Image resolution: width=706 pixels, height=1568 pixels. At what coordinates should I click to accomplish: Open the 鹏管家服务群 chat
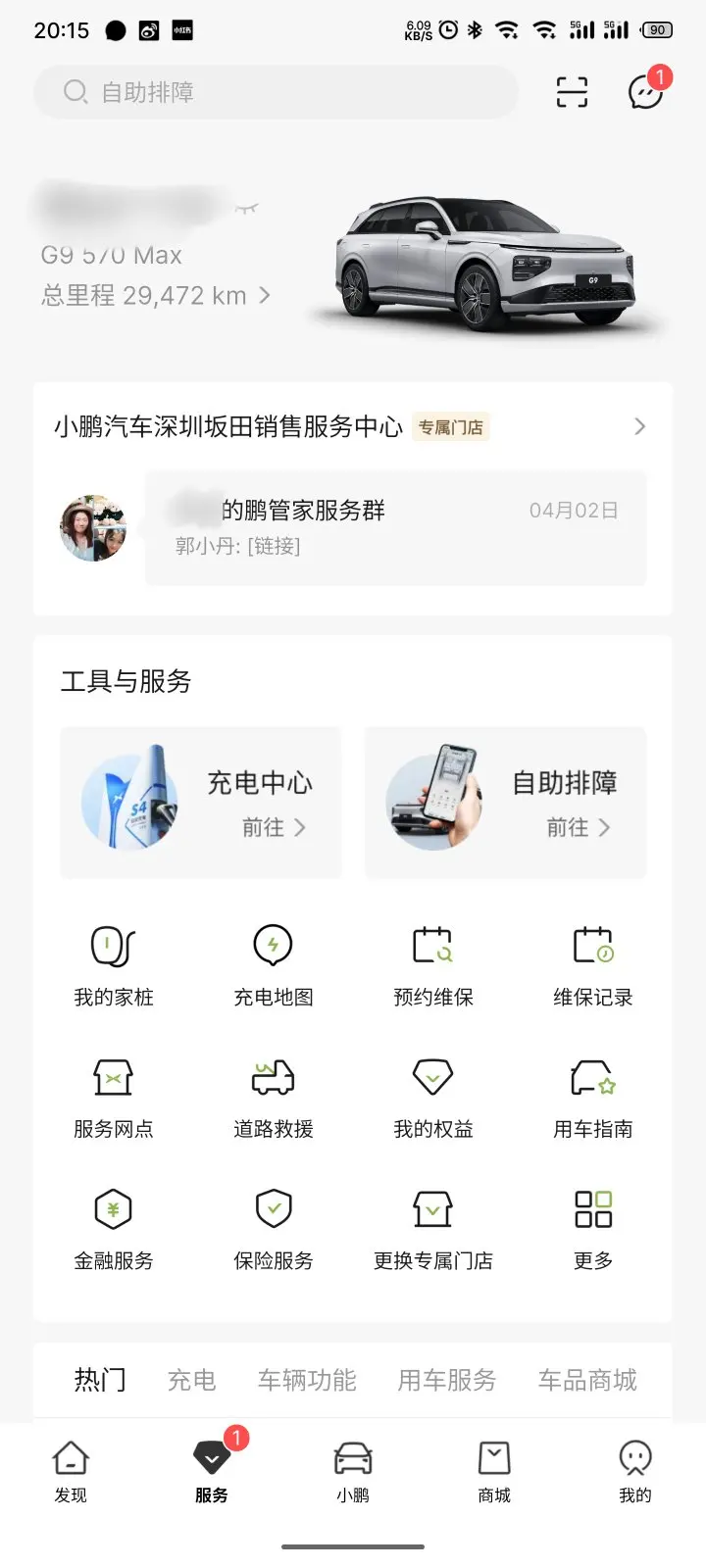[x=394, y=527]
